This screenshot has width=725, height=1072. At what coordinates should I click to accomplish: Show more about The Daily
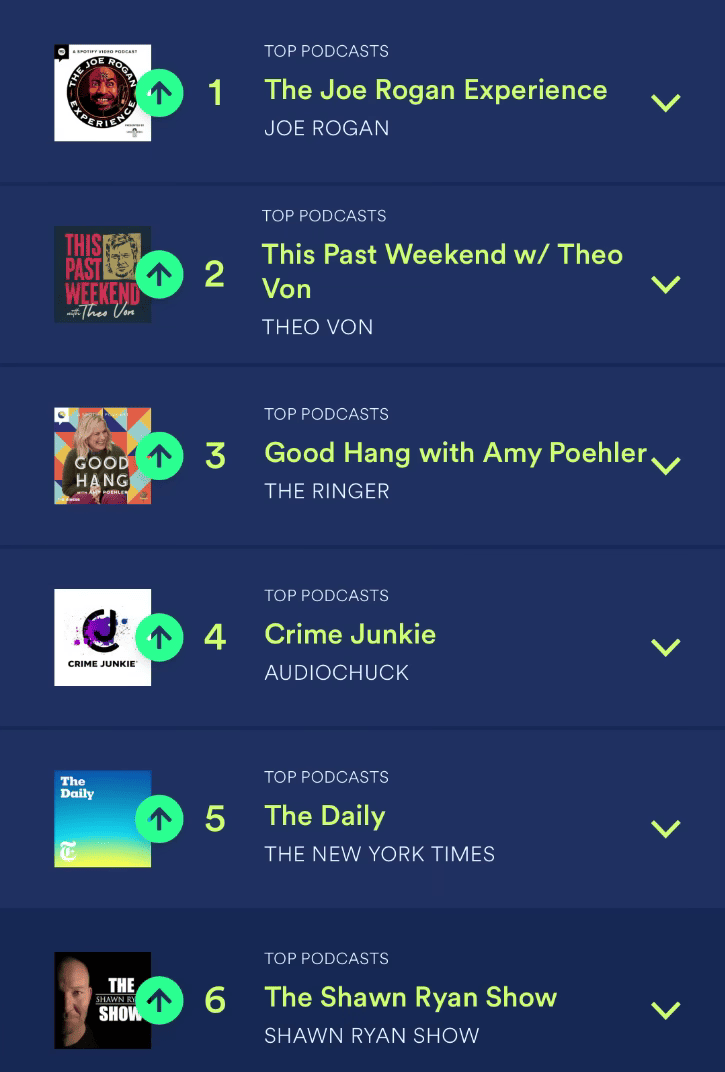pyautogui.click(x=665, y=829)
